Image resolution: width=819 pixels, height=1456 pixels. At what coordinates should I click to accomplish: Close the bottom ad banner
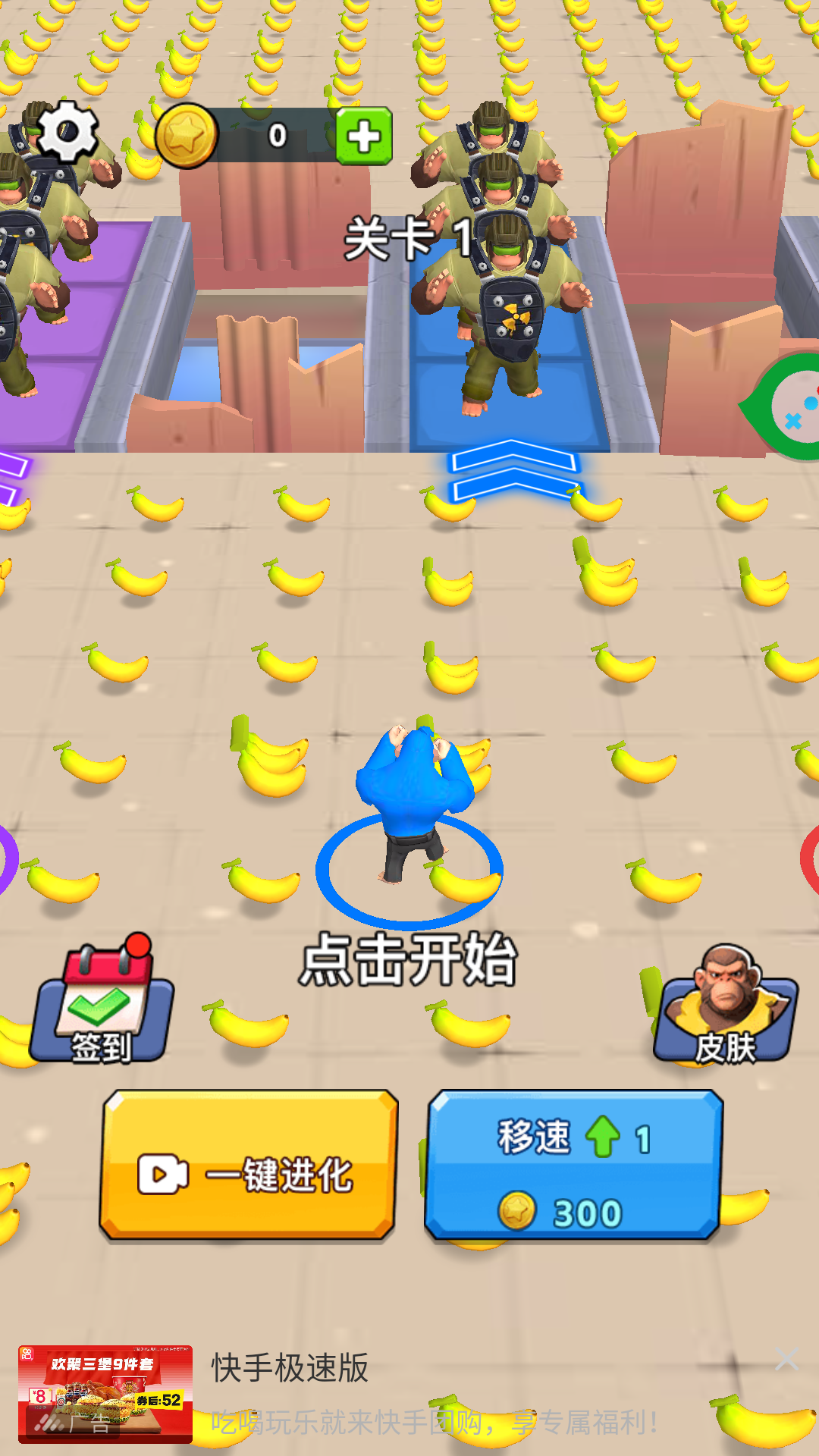[x=787, y=1360]
